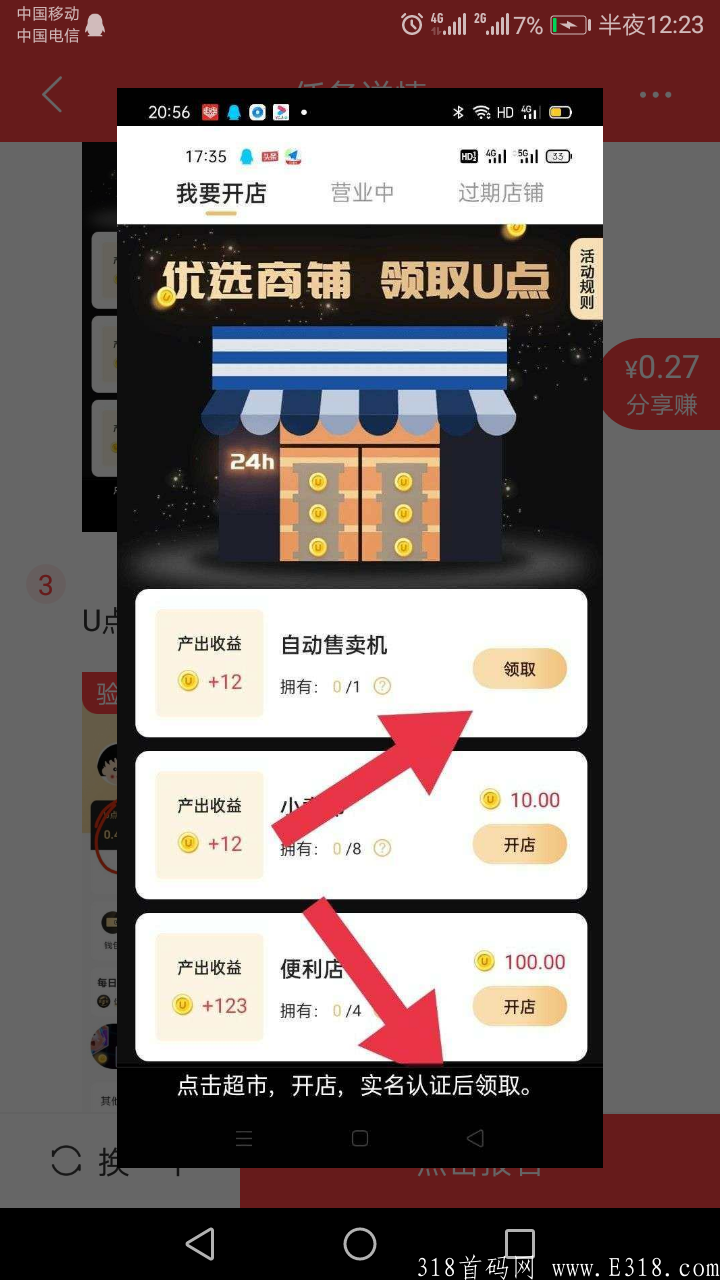This screenshot has height=1280, width=720.
Task: Tap the back arrow at the top left
Action: [52, 94]
